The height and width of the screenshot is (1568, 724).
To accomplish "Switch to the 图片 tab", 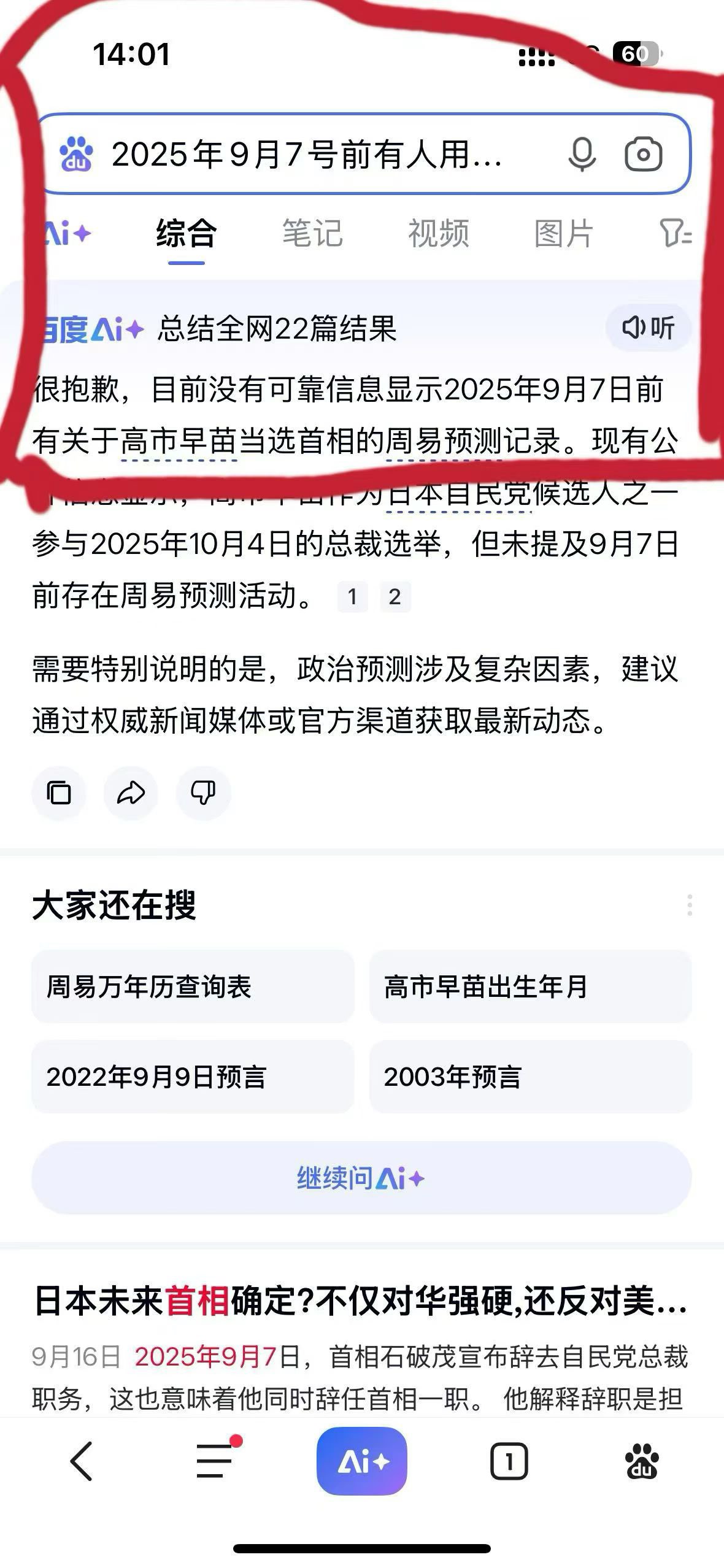I will click(563, 234).
